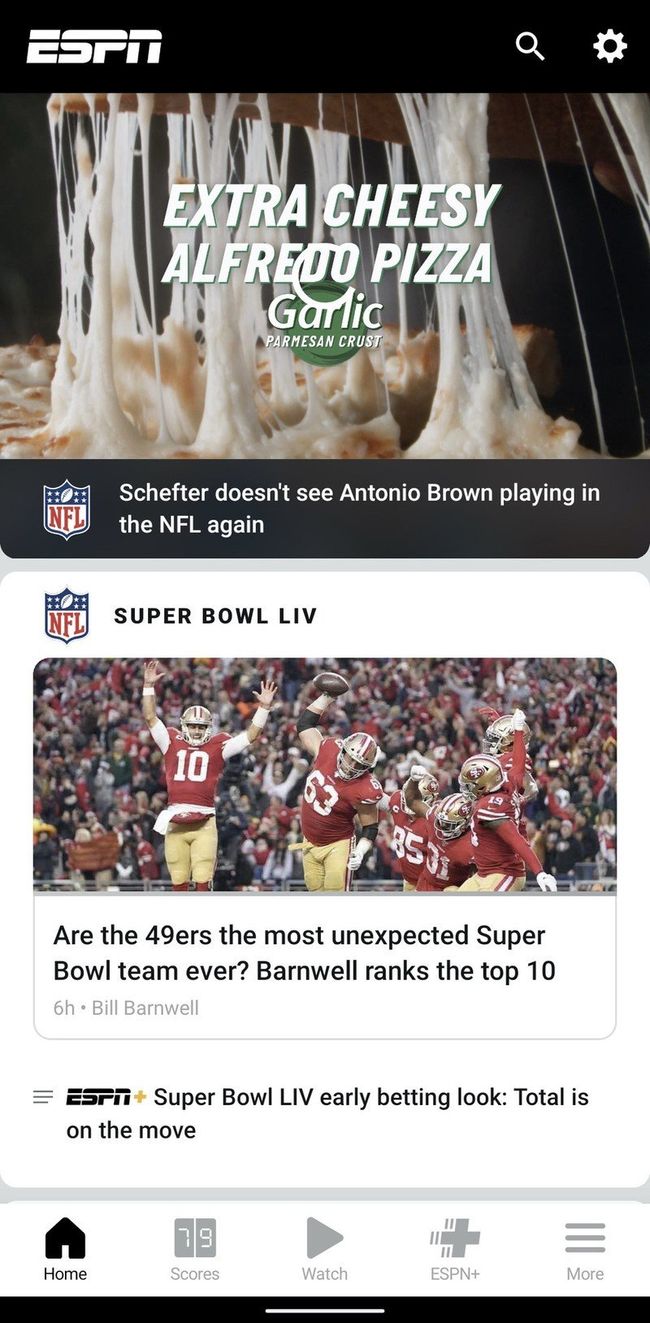Screen dimensions: 650x1323
Task: Open Super Bowl LIV early betting look
Action: [x=327, y=1113]
